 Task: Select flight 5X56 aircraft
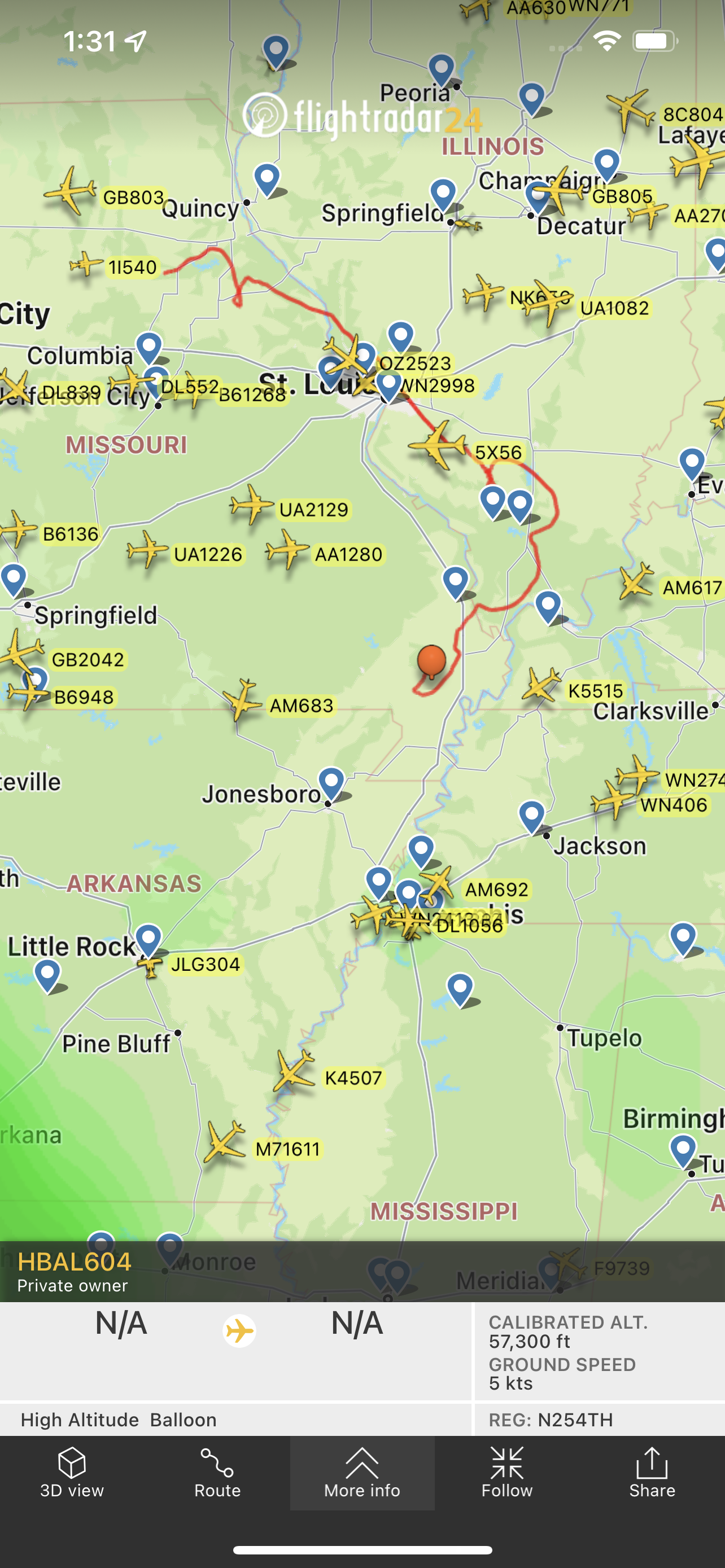click(x=438, y=444)
